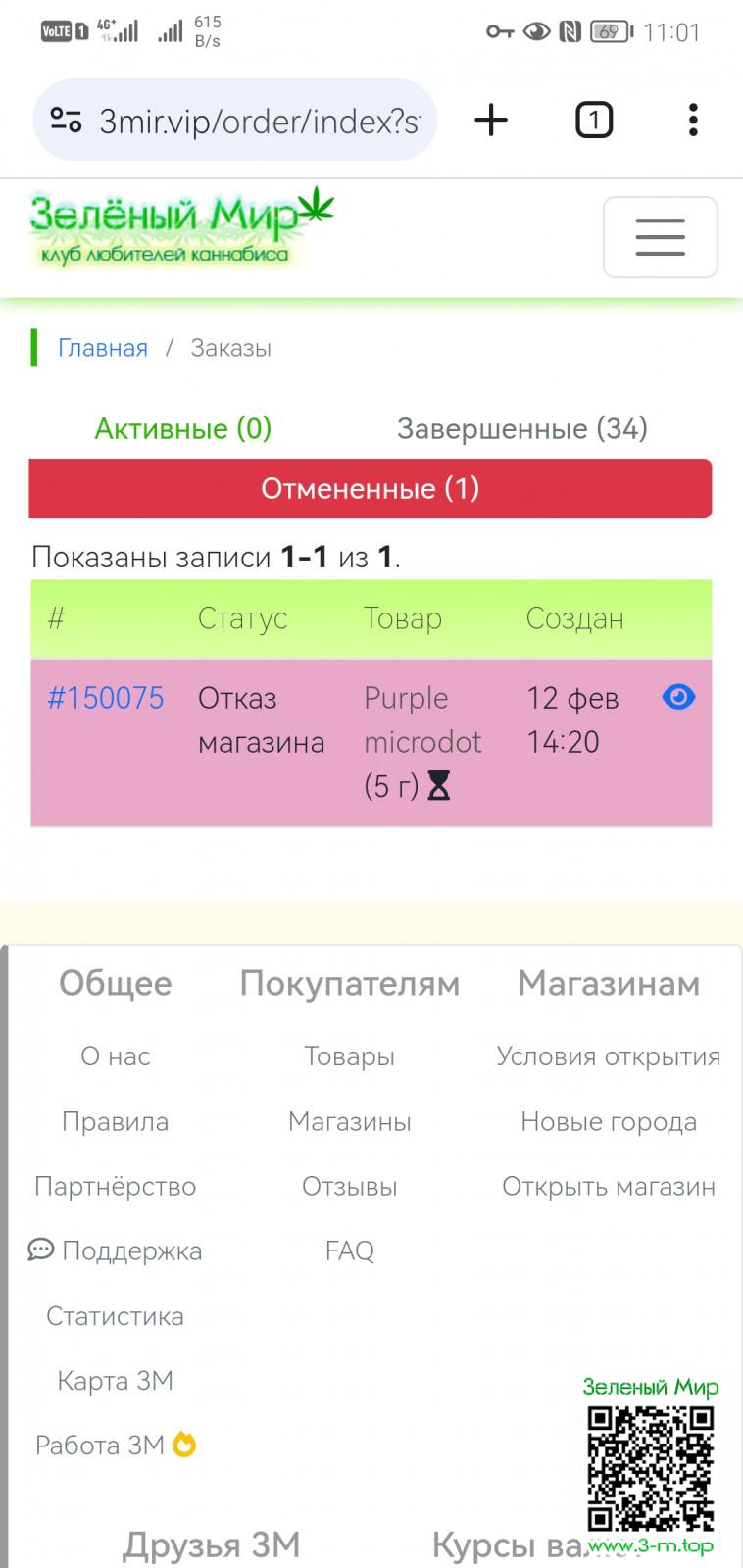The height and width of the screenshot is (1568, 743).
Task: Open the Карта ЗМ link
Action: pyautogui.click(x=116, y=1381)
